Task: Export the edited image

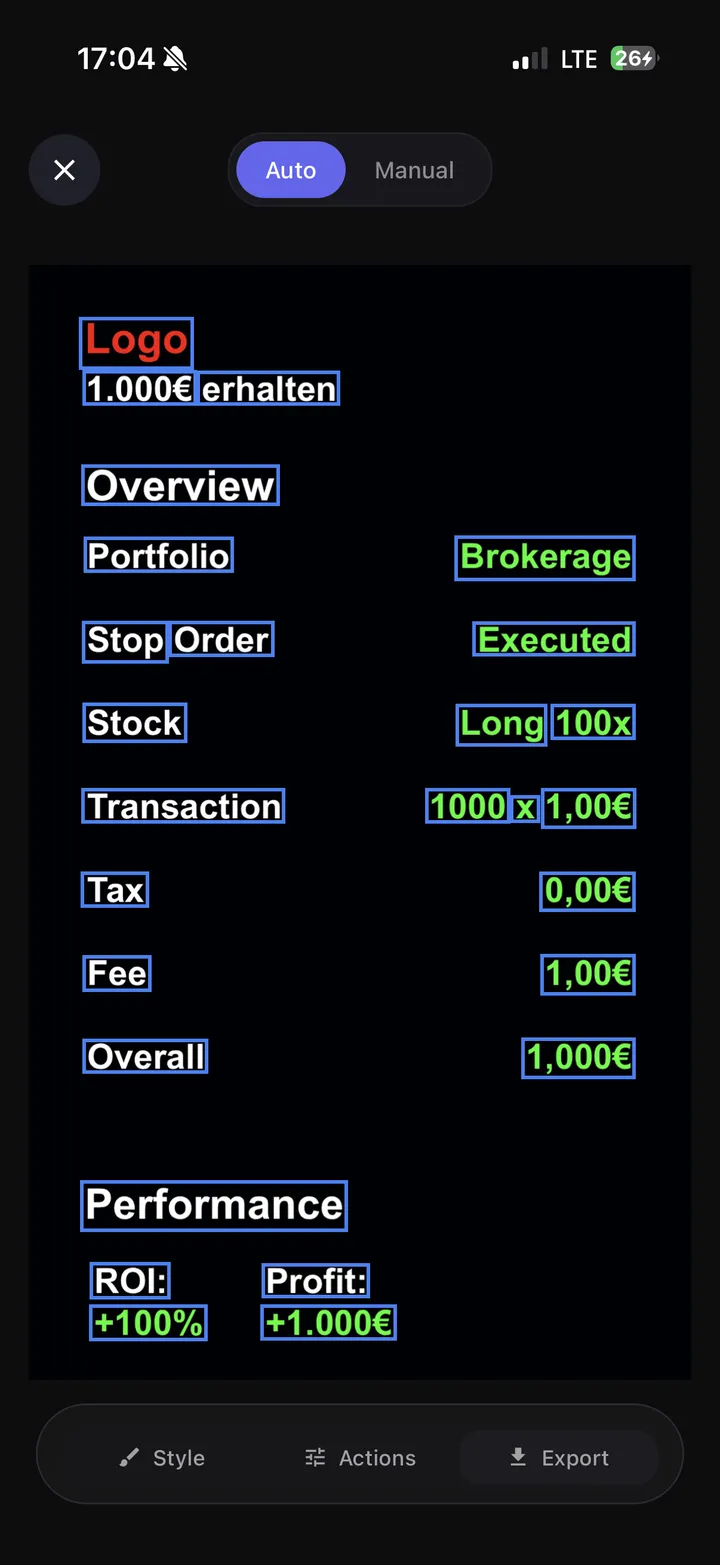Action: coord(559,1458)
